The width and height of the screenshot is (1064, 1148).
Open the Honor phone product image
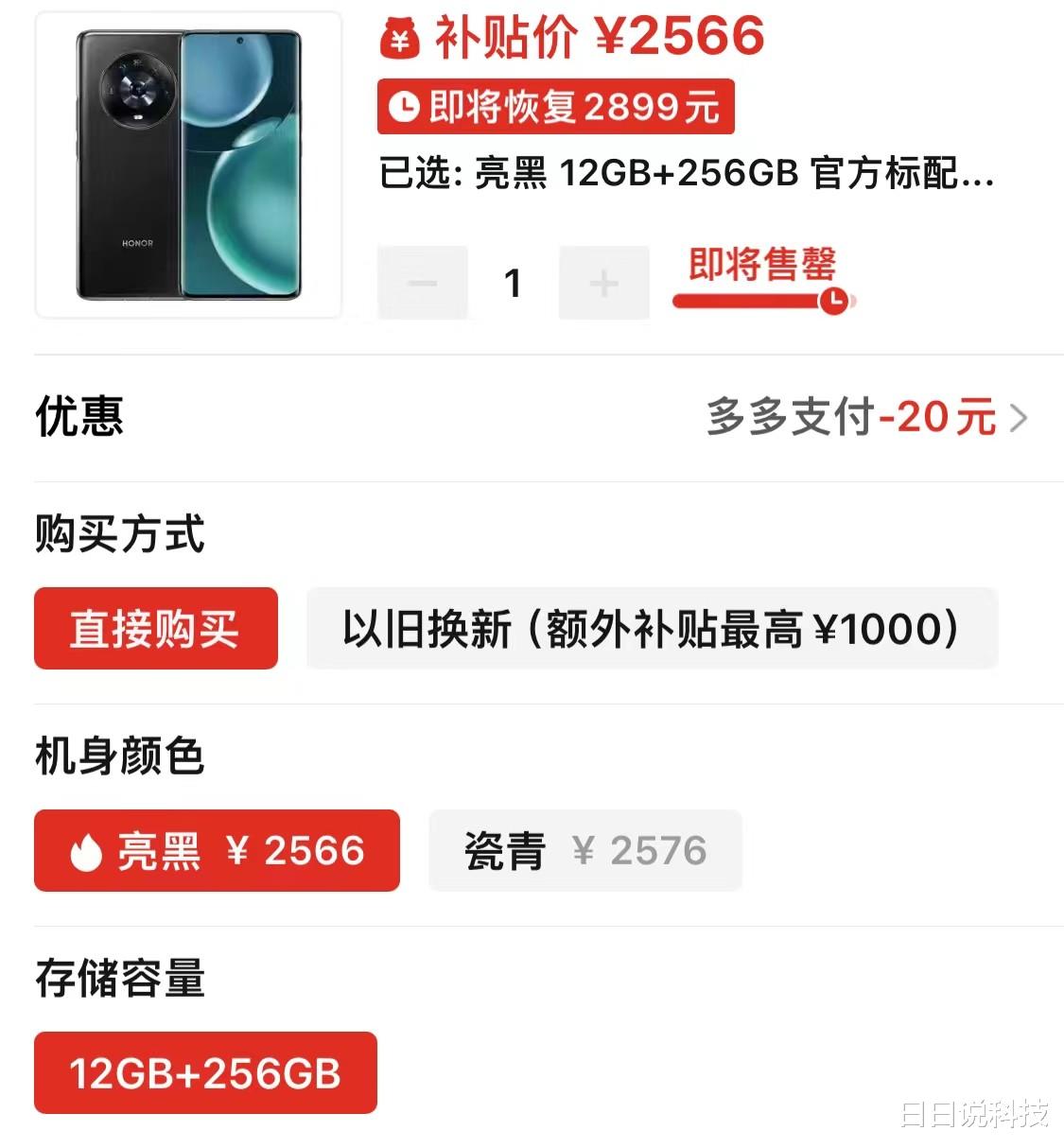coord(188,165)
